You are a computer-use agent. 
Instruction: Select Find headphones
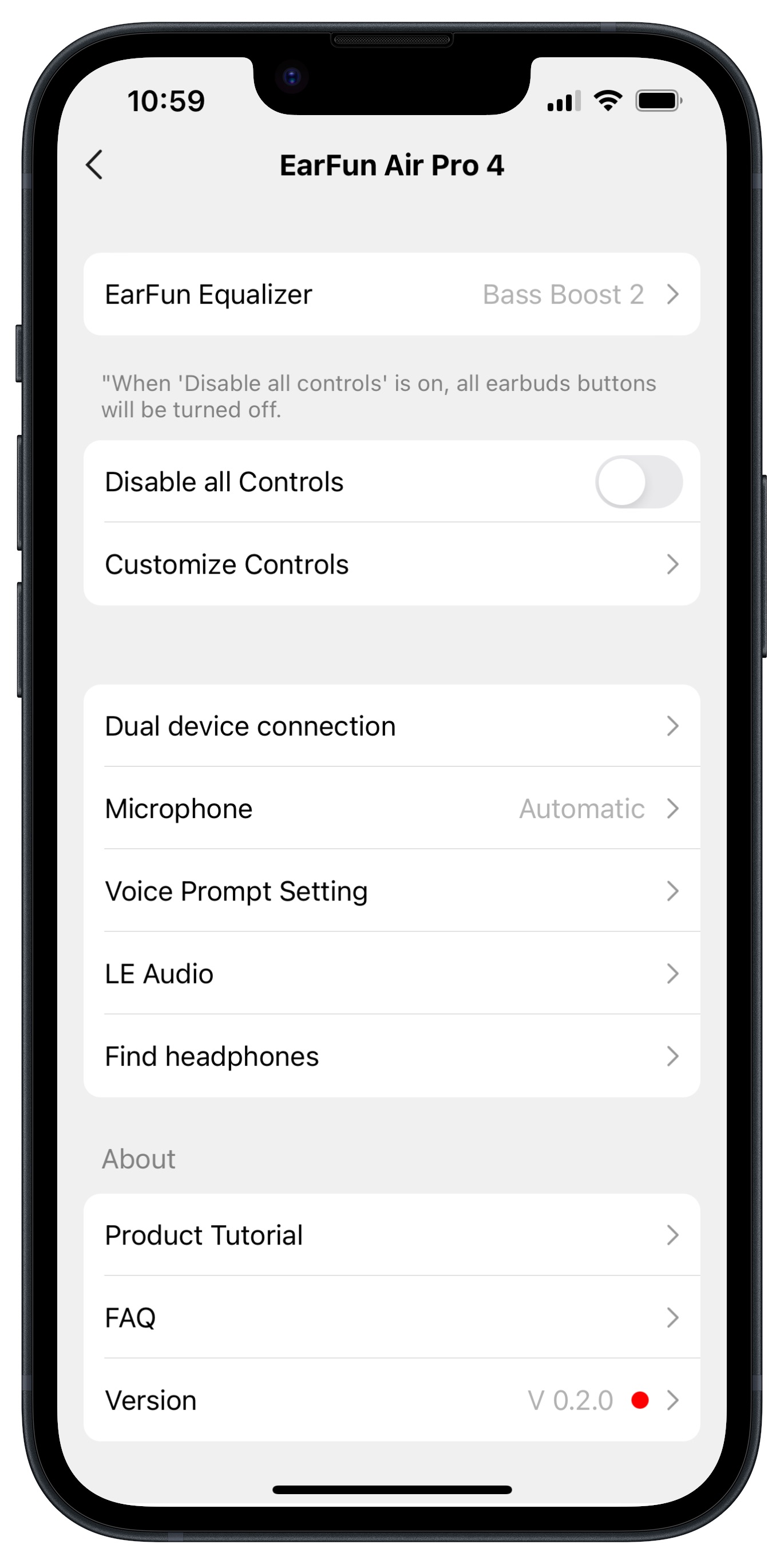point(392,1056)
